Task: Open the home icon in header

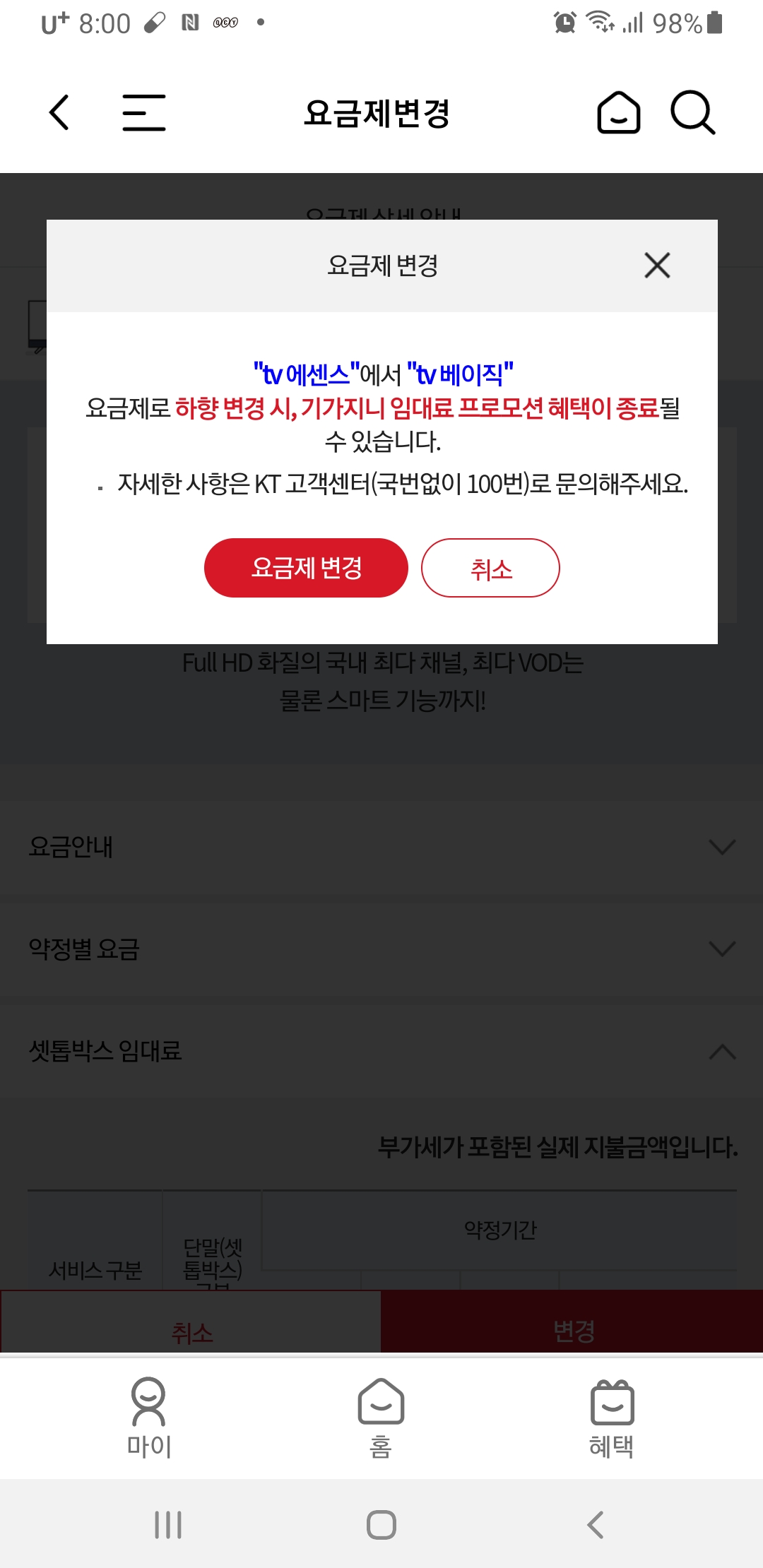Action: click(x=618, y=112)
